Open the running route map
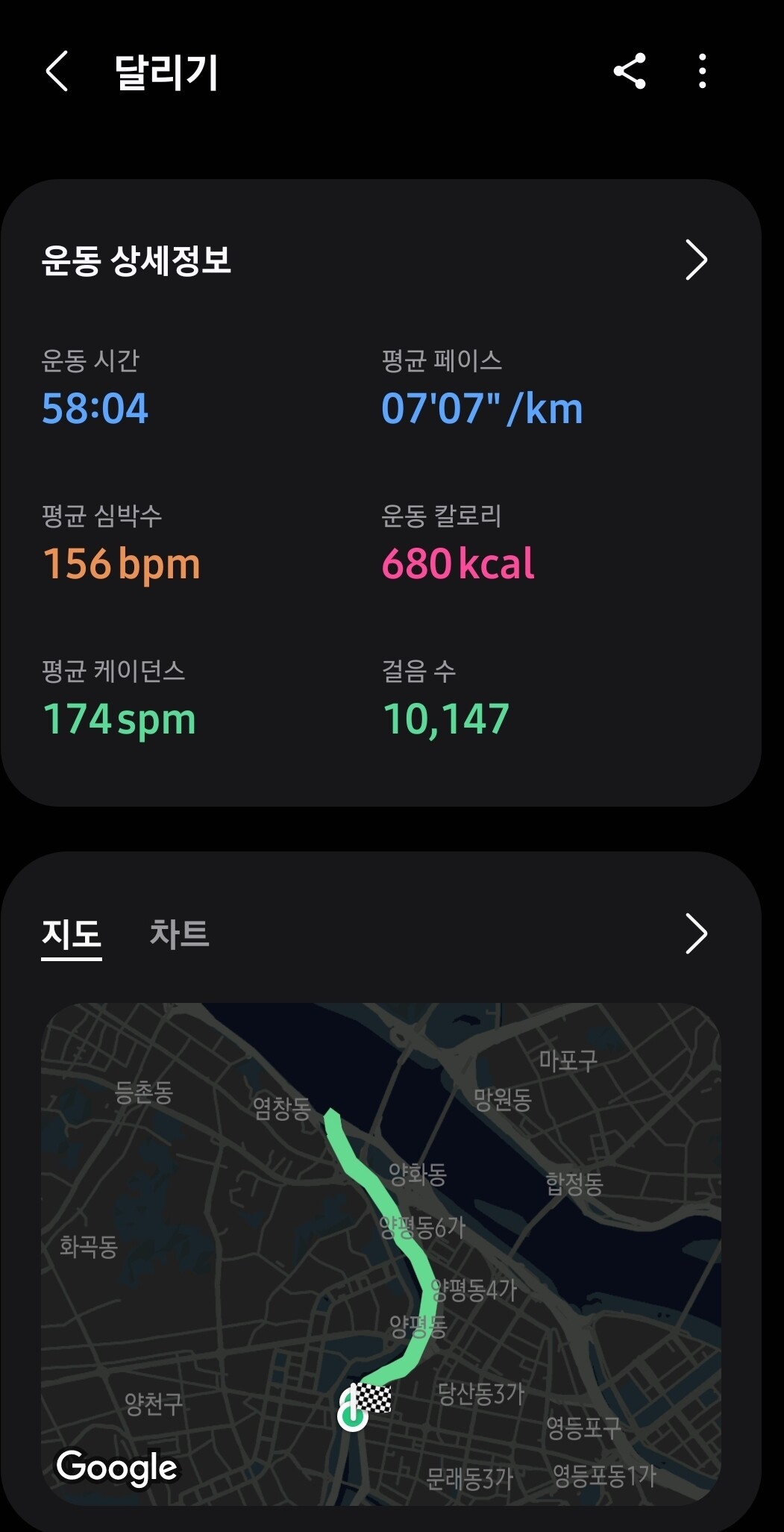 [x=380, y=1254]
